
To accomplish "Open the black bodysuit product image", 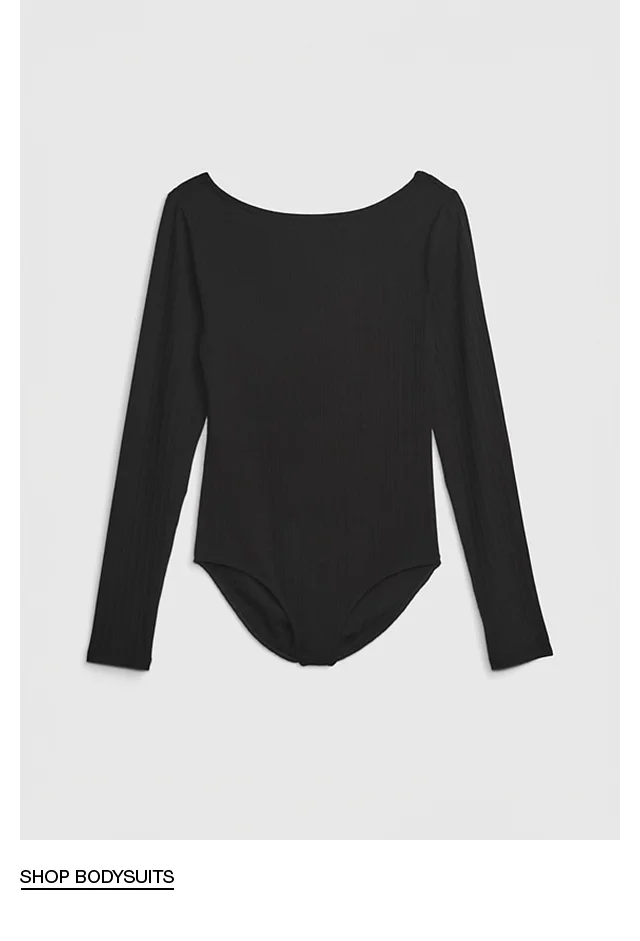I will click(x=320, y=420).
